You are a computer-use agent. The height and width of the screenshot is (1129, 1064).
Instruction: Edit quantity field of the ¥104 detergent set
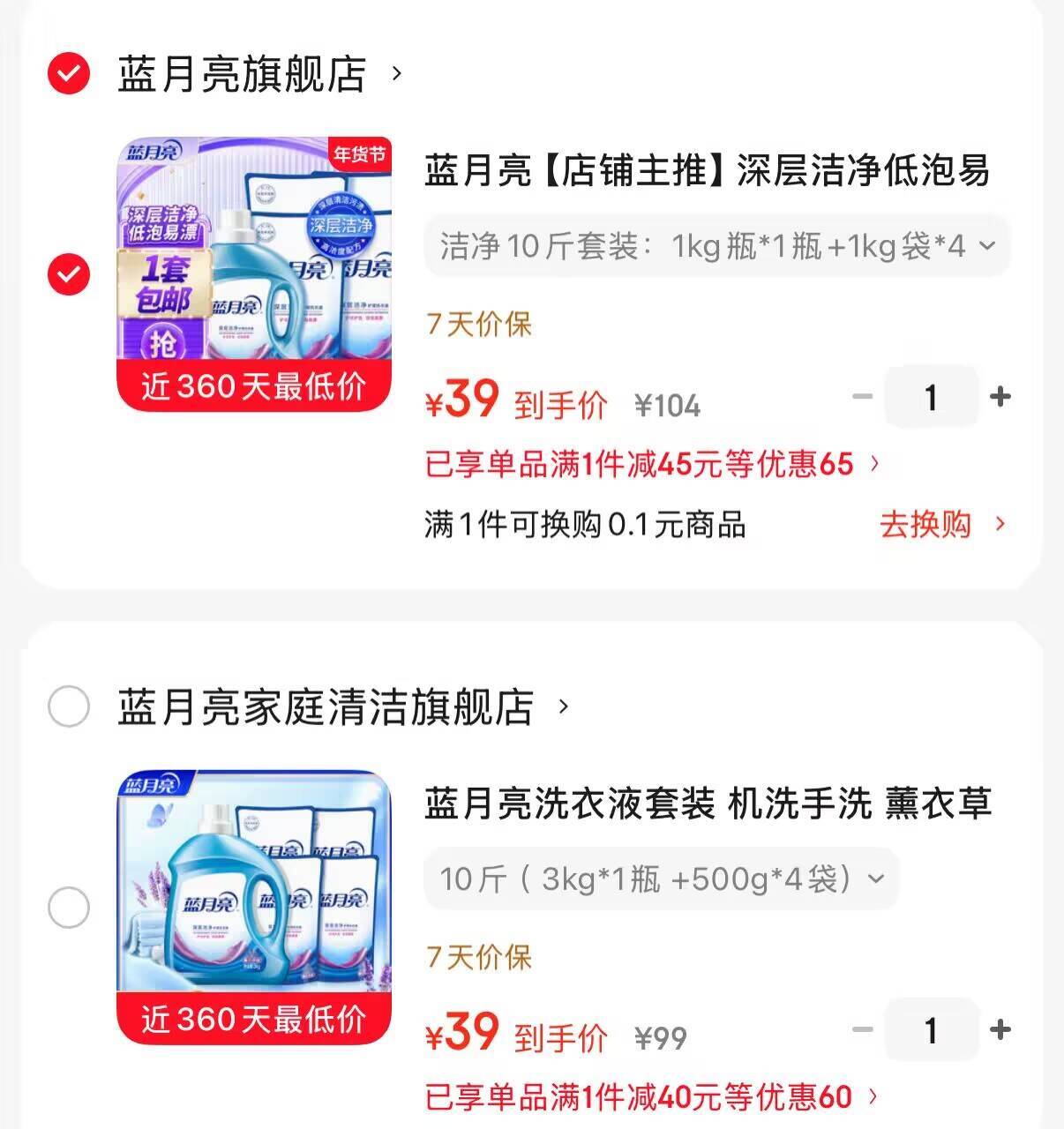(931, 397)
